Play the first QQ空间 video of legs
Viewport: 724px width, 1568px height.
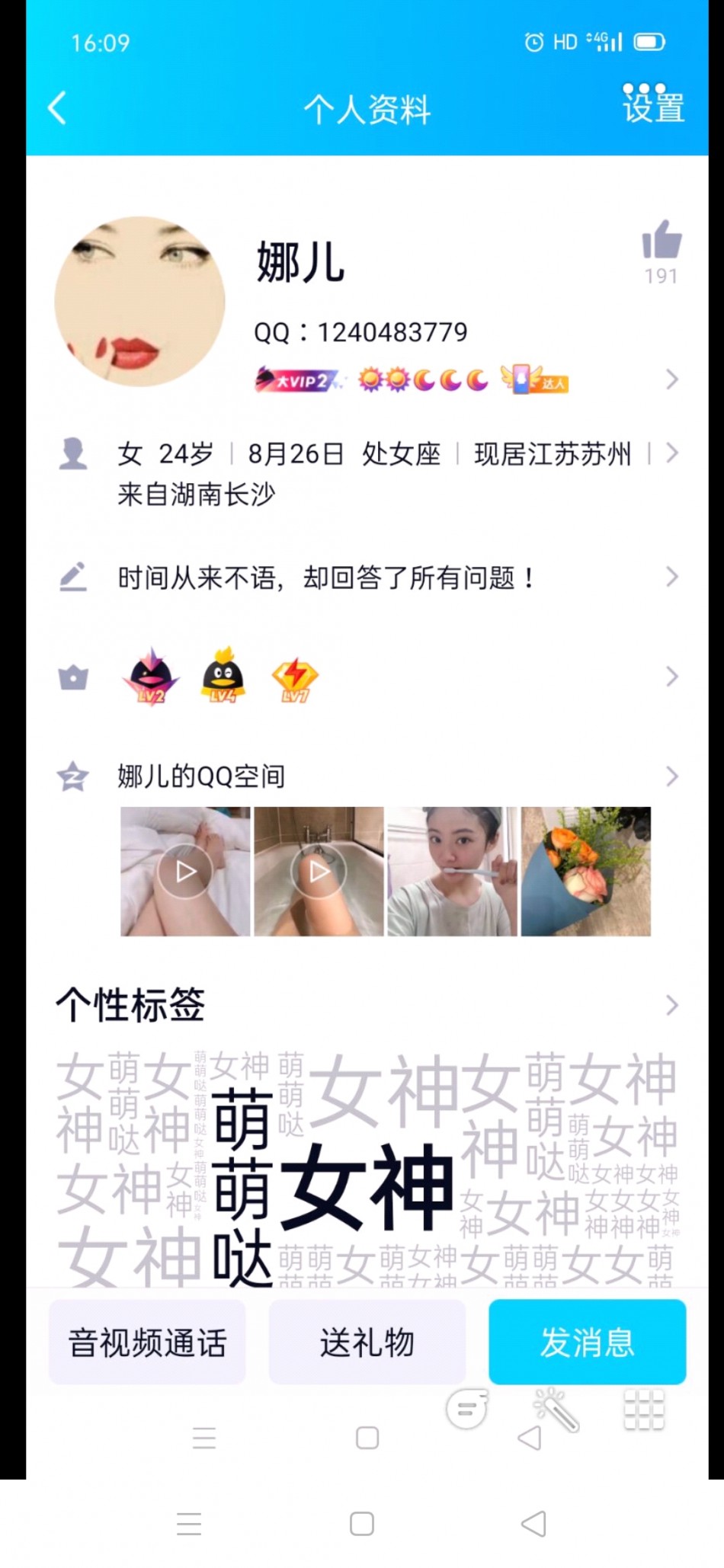[186, 872]
